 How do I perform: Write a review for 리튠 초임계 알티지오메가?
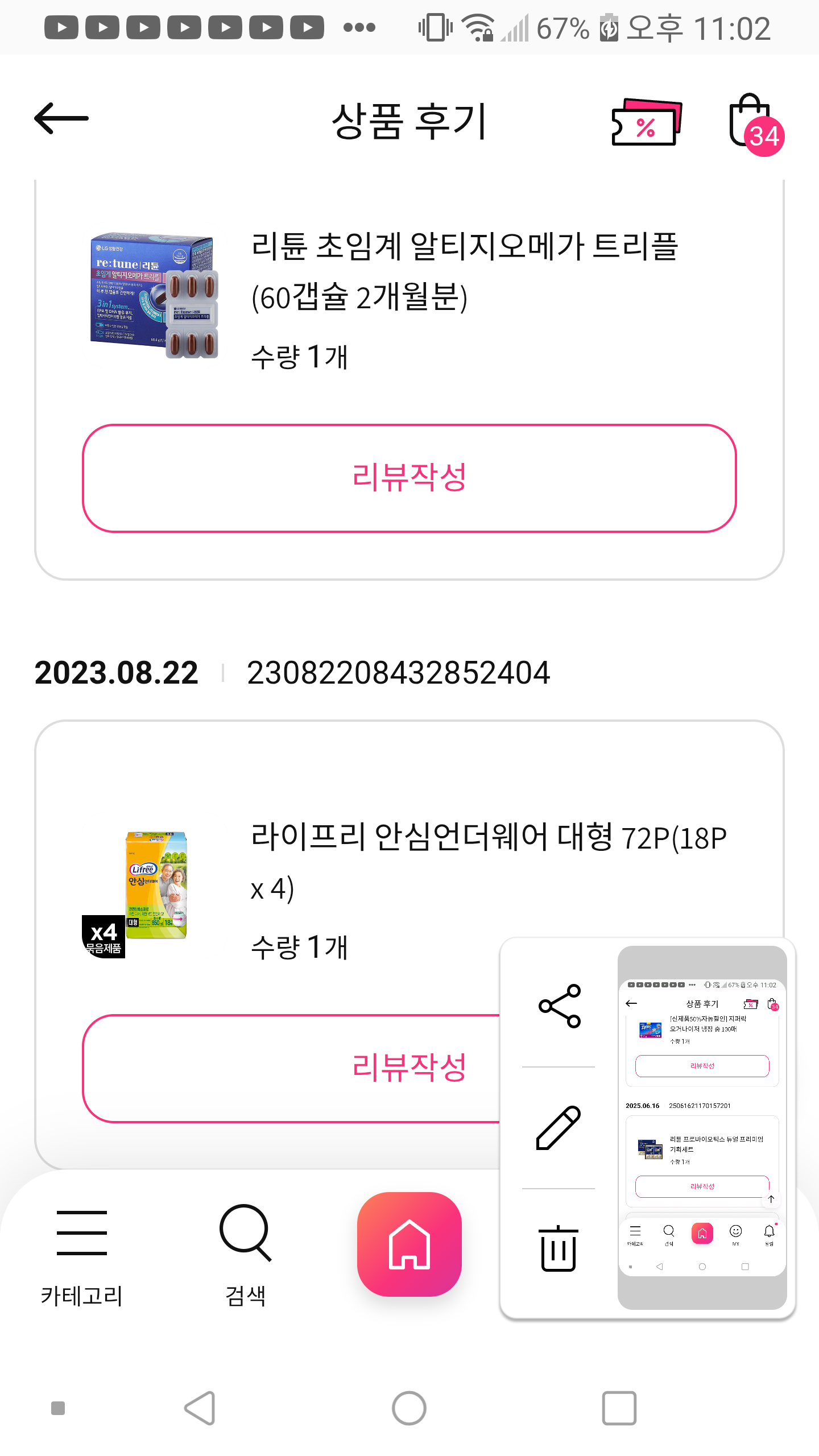(x=409, y=478)
